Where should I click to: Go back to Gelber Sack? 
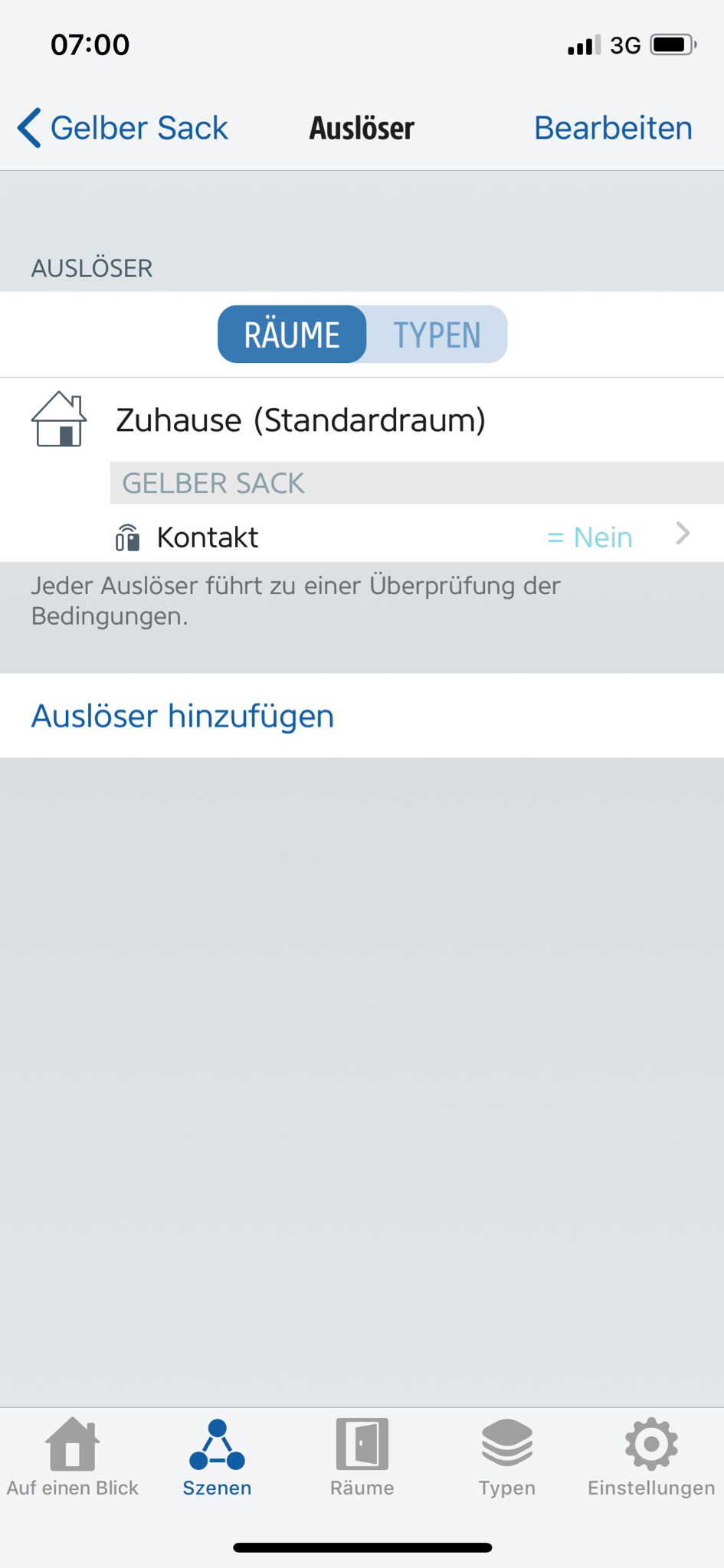tap(123, 128)
